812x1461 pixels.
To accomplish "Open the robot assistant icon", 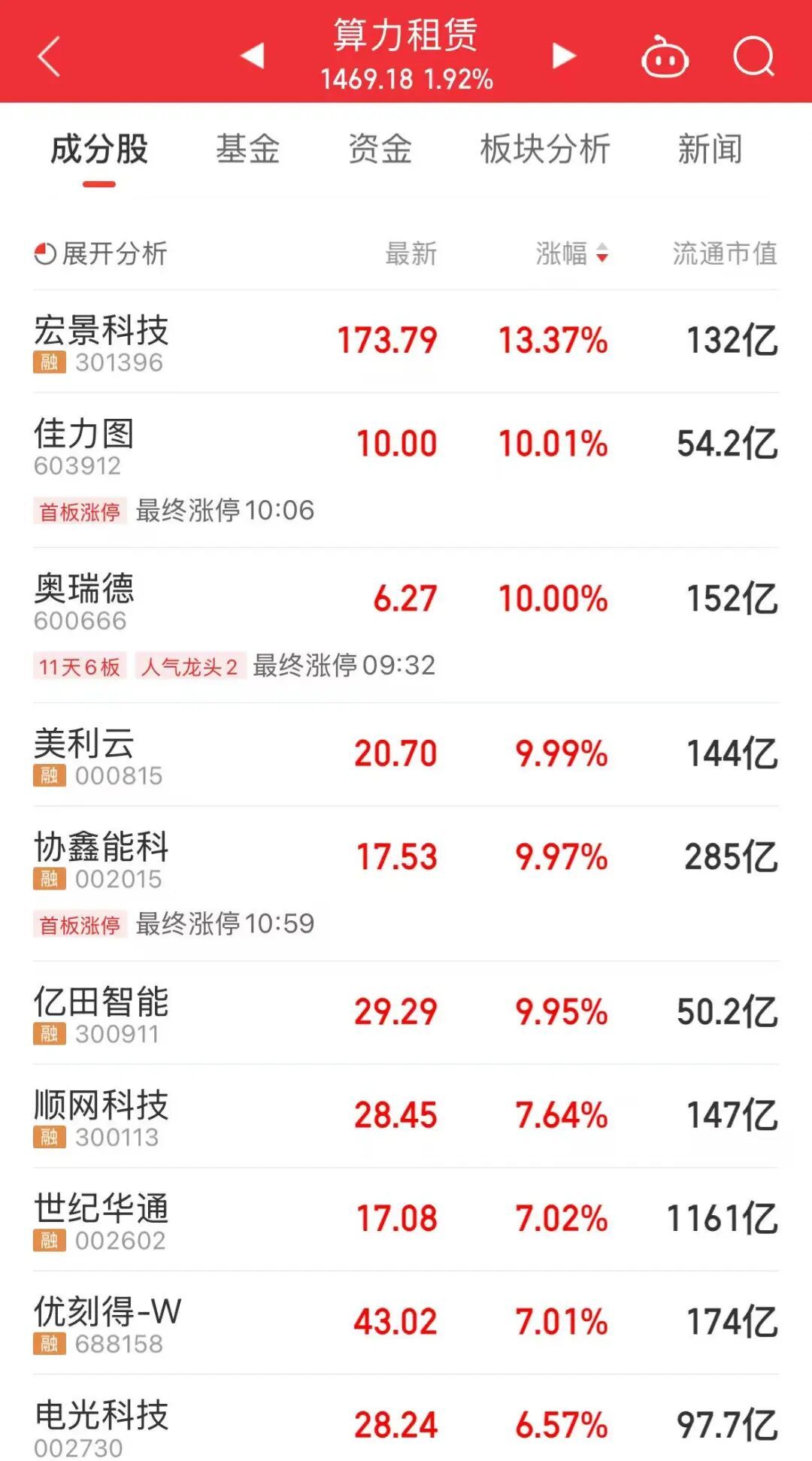I will 665,57.
